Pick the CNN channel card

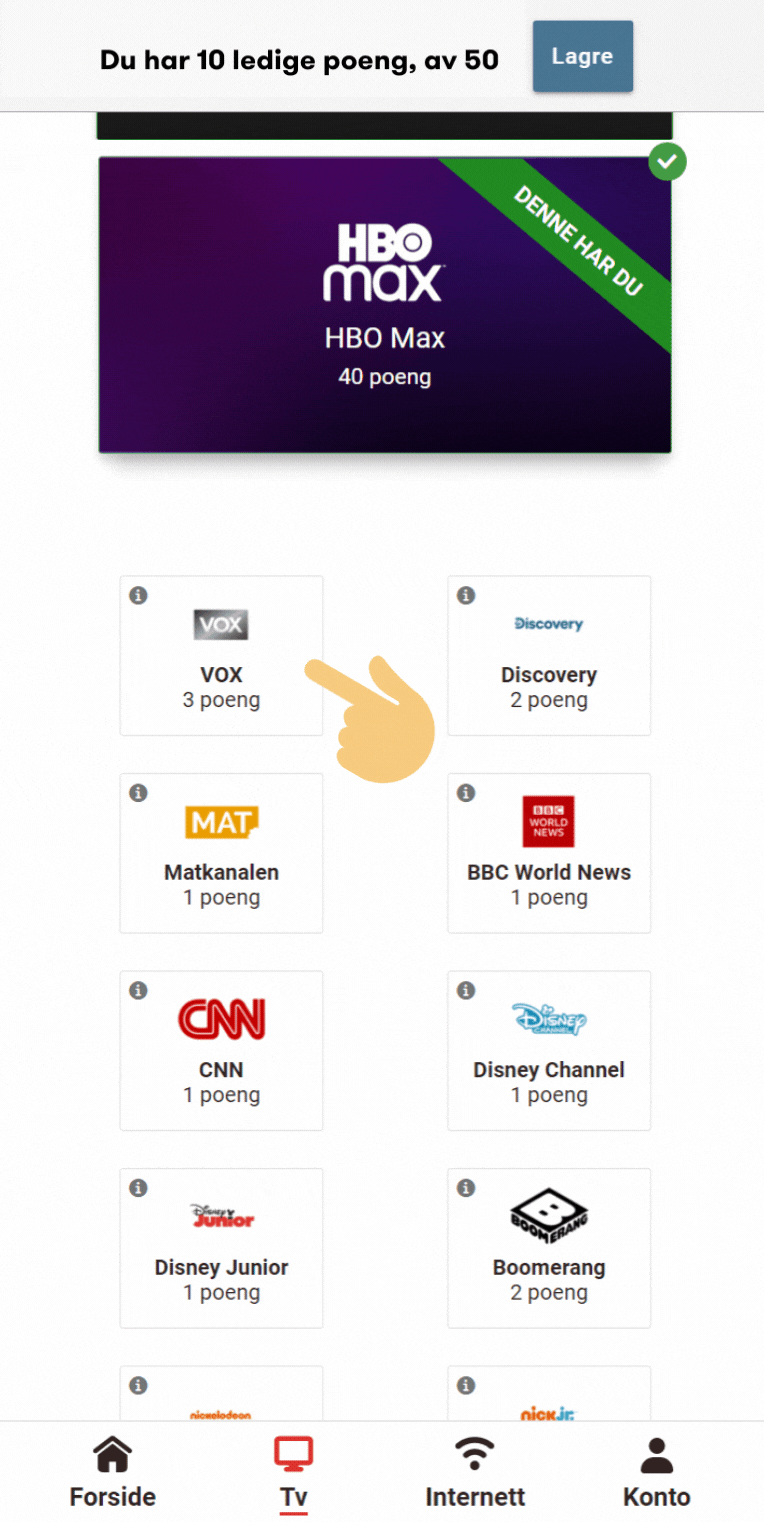point(221,1050)
